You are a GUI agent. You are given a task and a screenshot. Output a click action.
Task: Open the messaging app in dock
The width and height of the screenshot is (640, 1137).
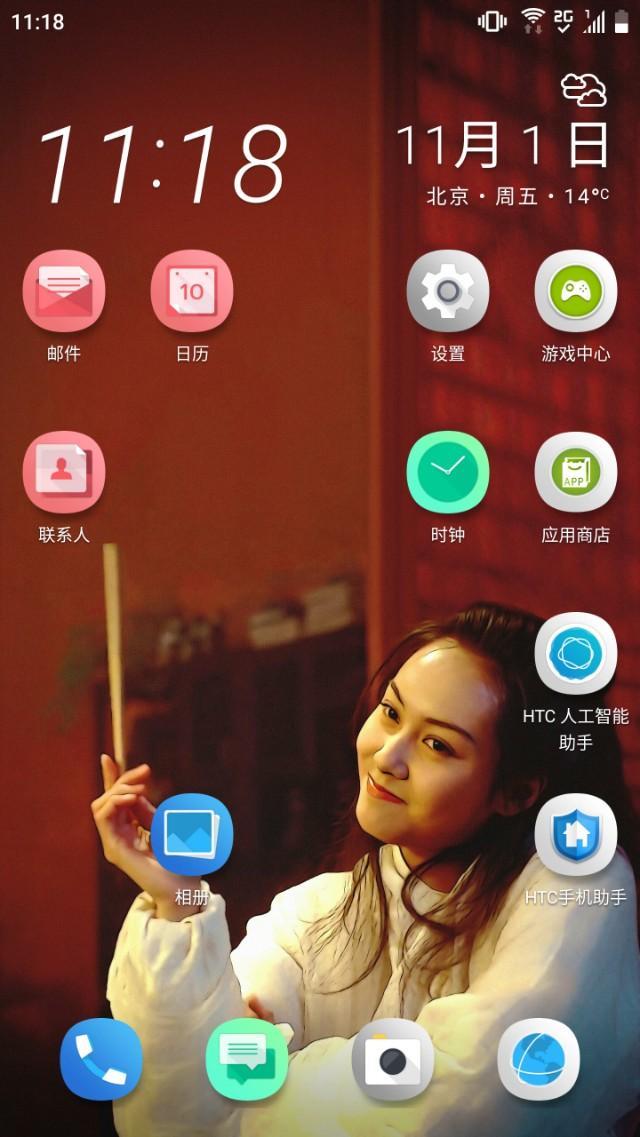click(x=247, y=1060)
